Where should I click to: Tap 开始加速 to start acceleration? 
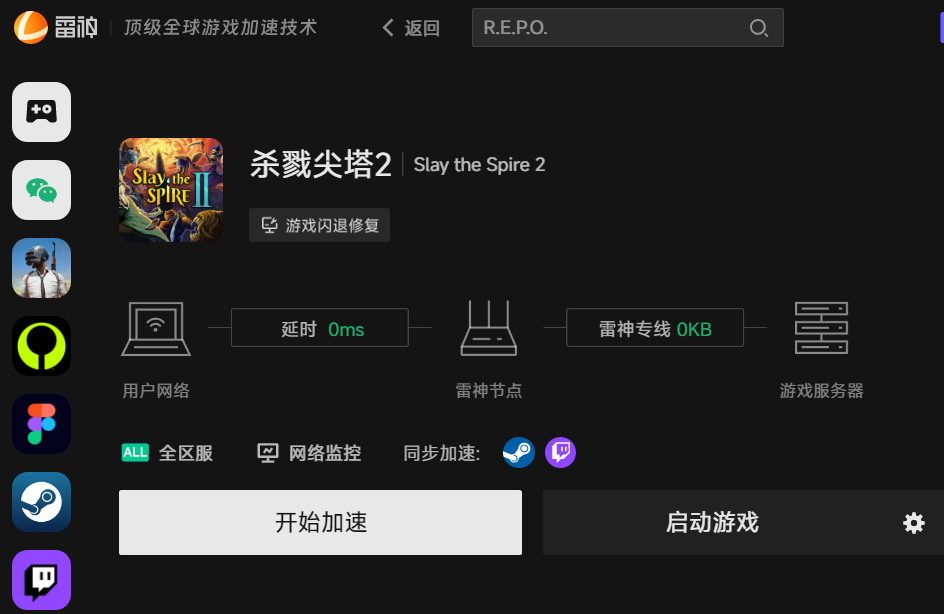pyautogui.click(x=320, y=522)
